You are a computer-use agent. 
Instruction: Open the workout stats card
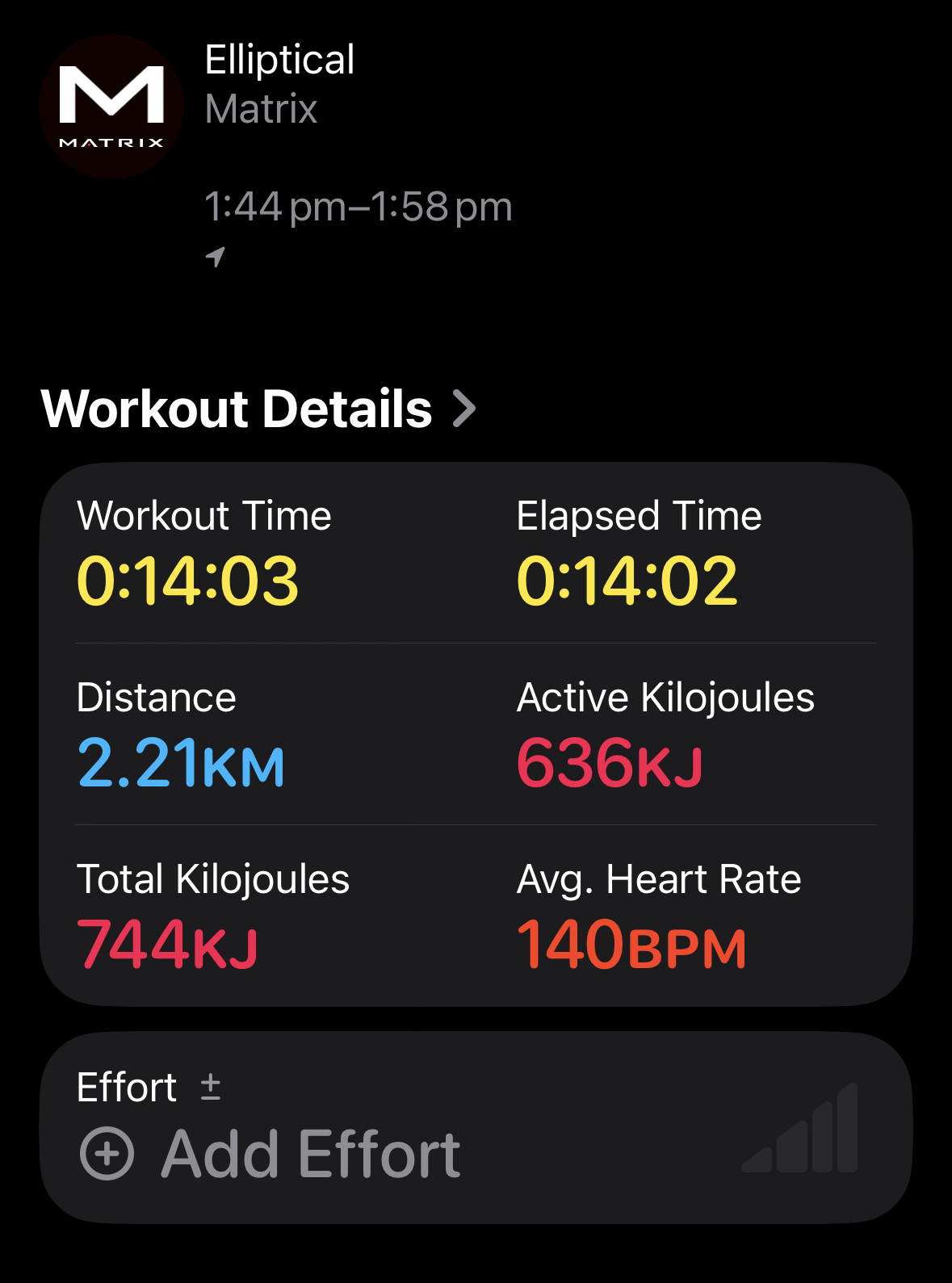pos(476,733)
